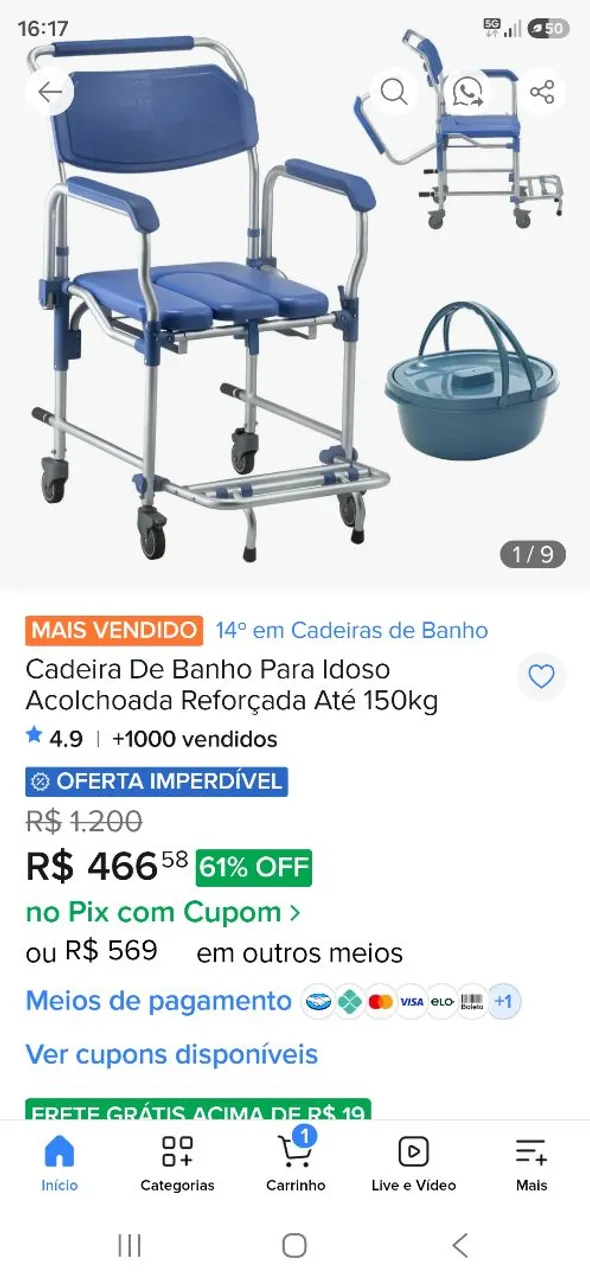
Task: Go back using the top arrow
Action: click(50, 92)
